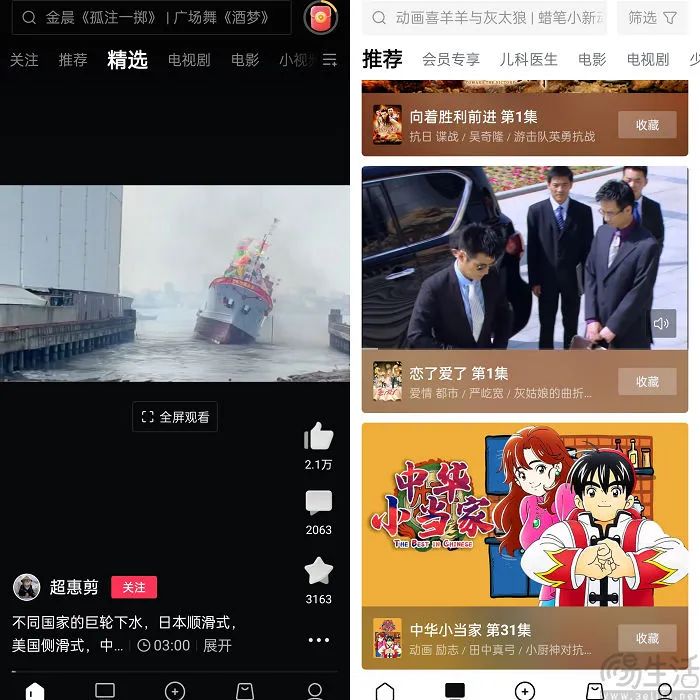This screenshot has width=700, height=700.
Task: Switch to the 小视频 tab
Action: 300,60
